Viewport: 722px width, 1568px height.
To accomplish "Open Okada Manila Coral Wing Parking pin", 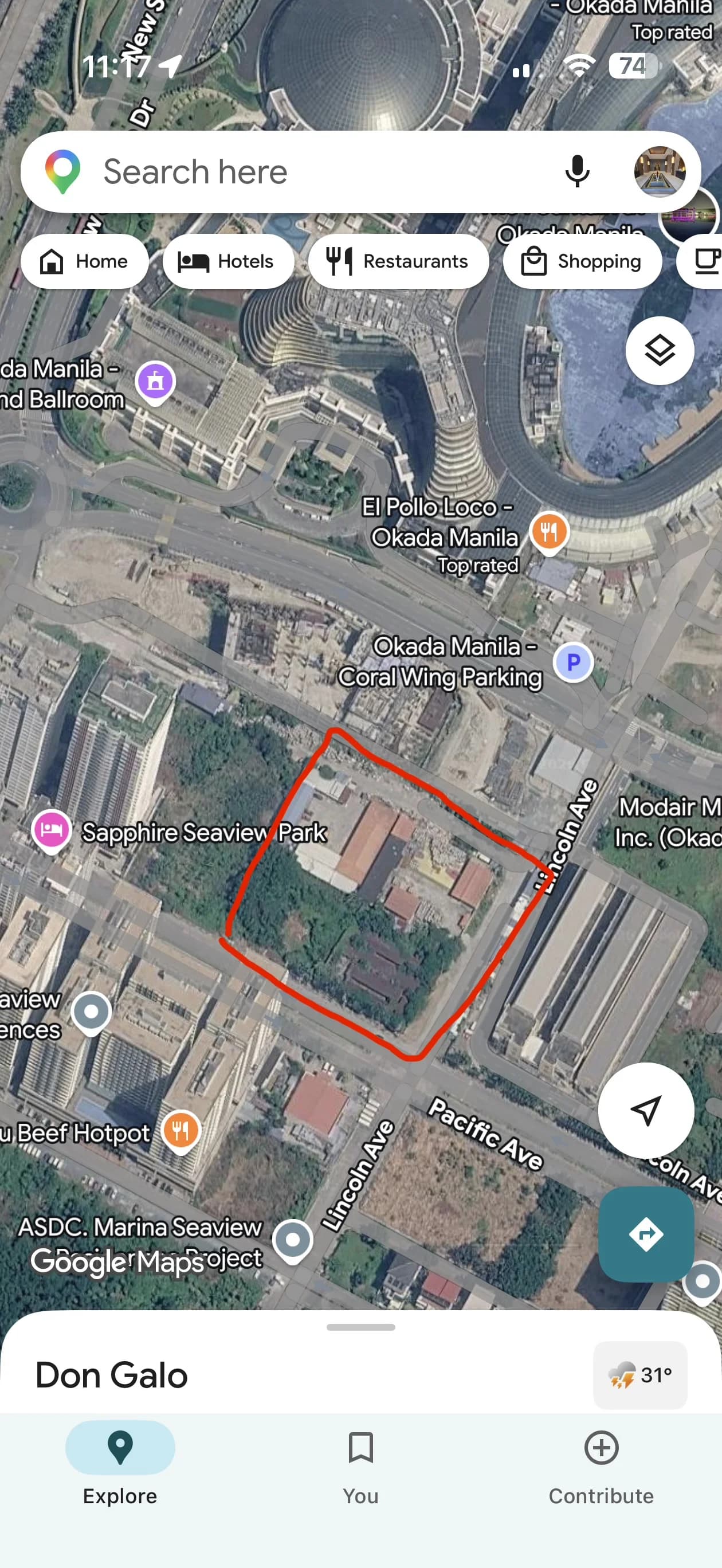I will 574,664.
